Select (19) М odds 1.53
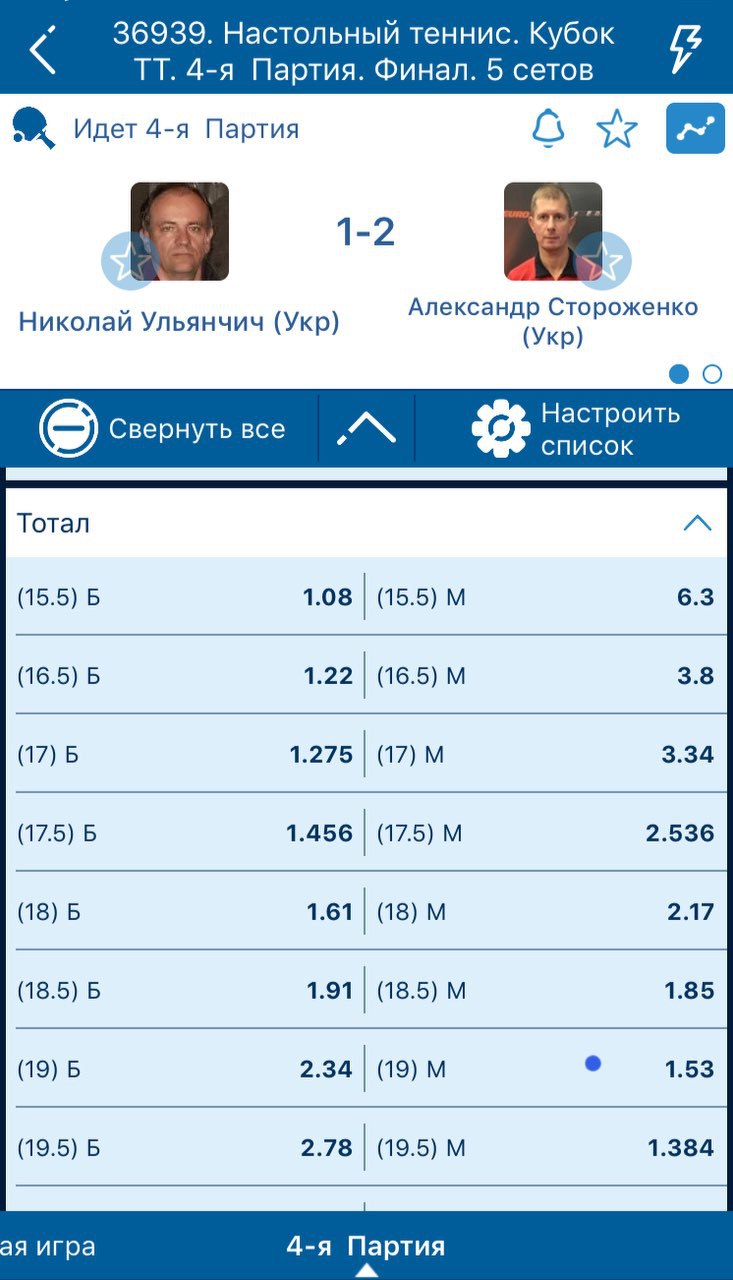 [546, 1069]
